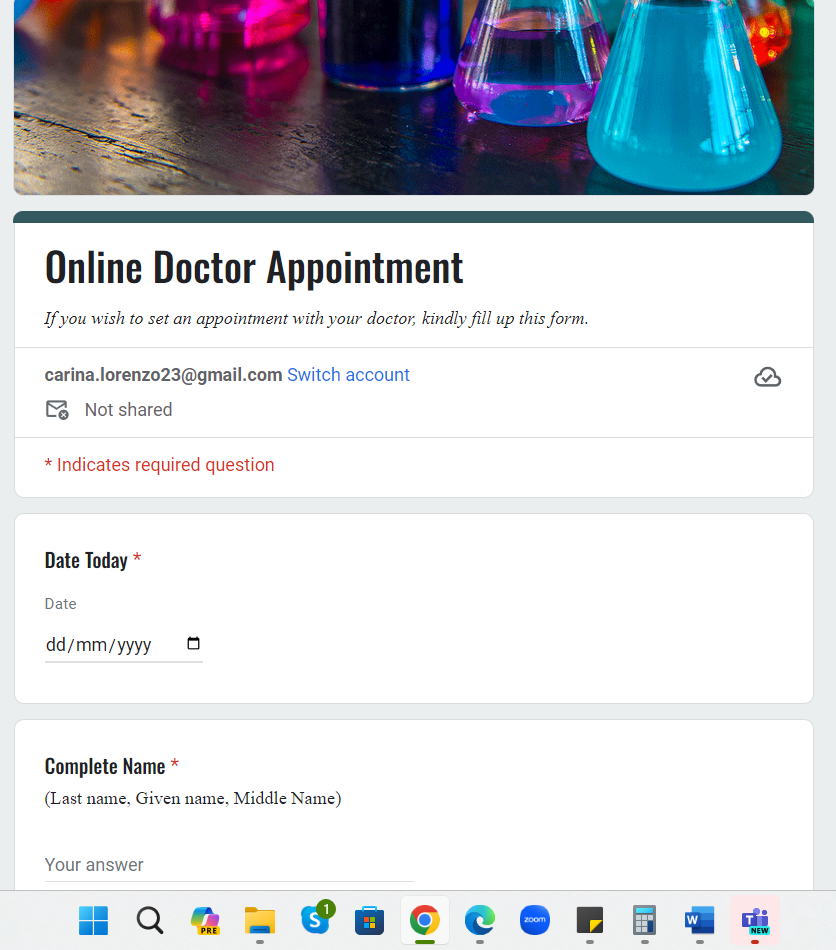Open Microsoft Teams from the taskbar
This screenshot has width=836, height=950.
(755, 920)
